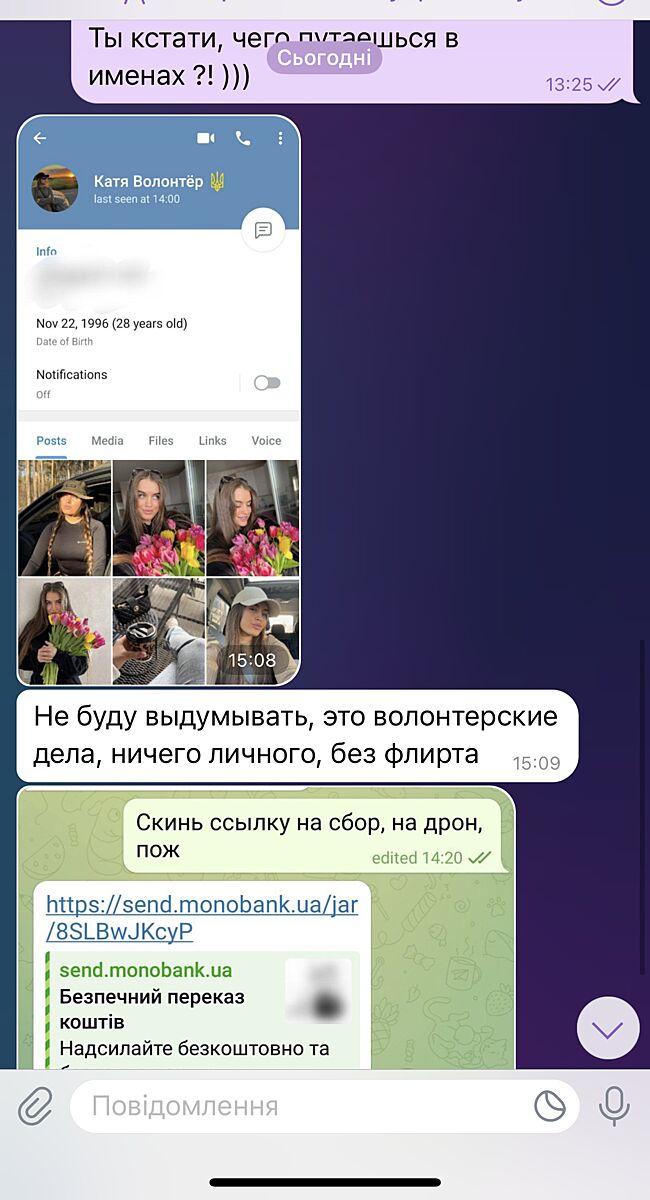Viewport: 650px width, 1200px height.
Task: Open the Катя Волонтёр profile screenshot image
Action: tap(158, 400)
